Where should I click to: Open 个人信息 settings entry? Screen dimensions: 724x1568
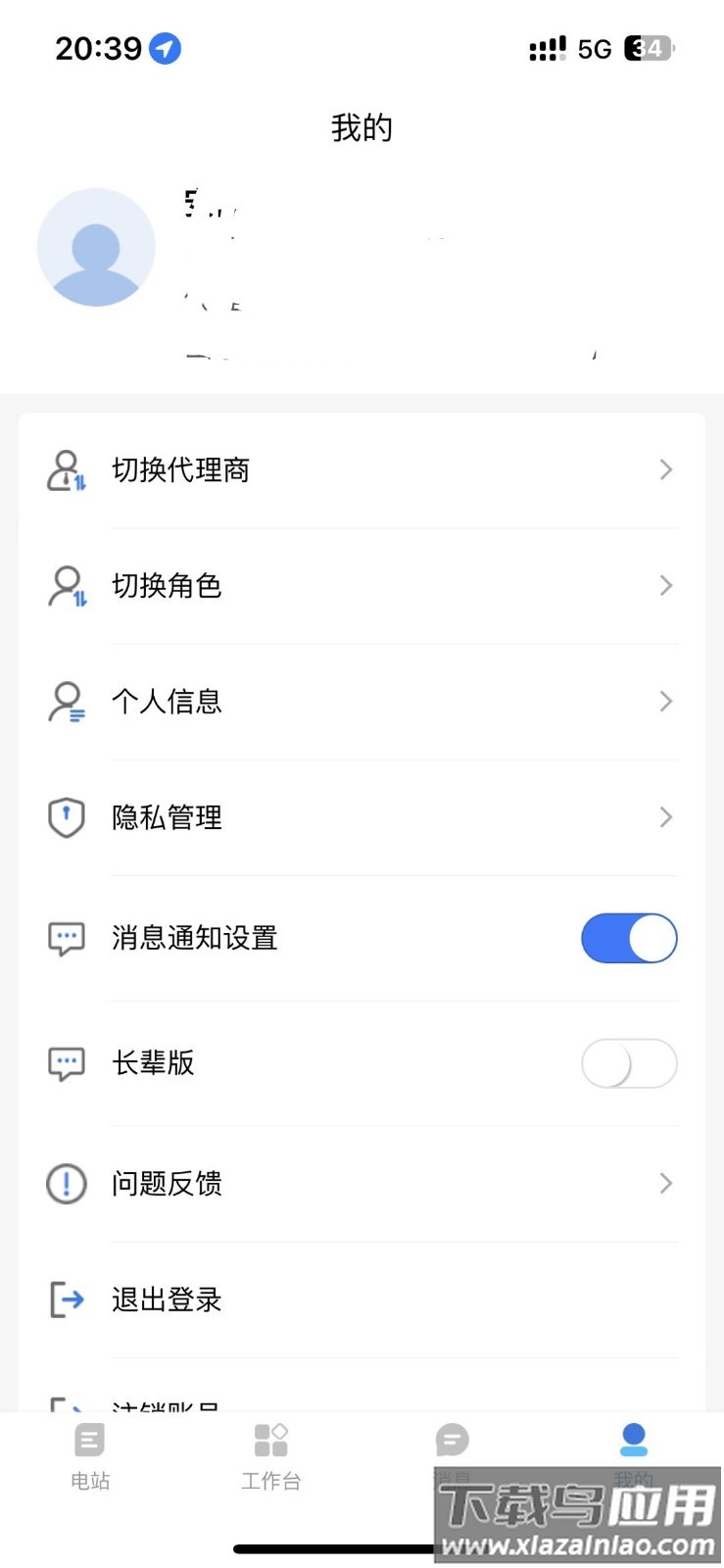click(167, 702)
